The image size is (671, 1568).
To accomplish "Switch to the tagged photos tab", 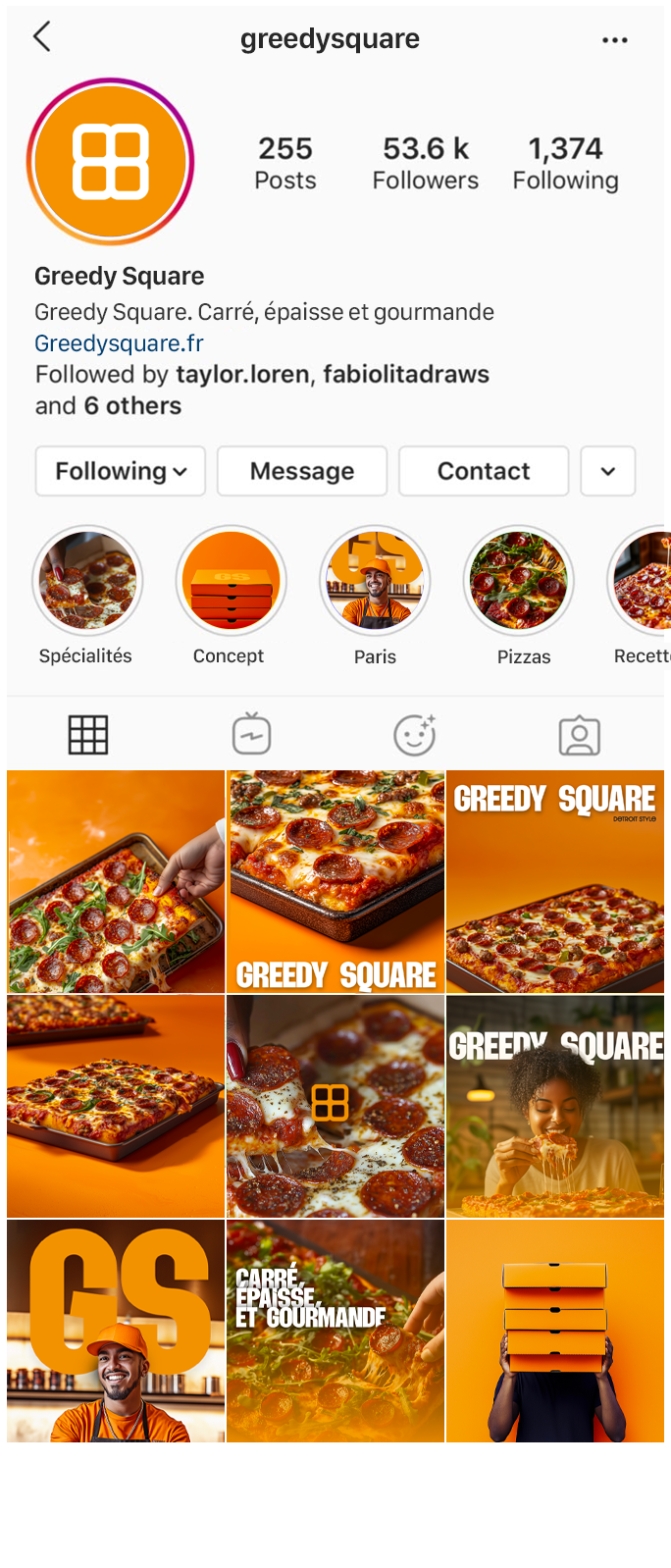I will point(579,735).
